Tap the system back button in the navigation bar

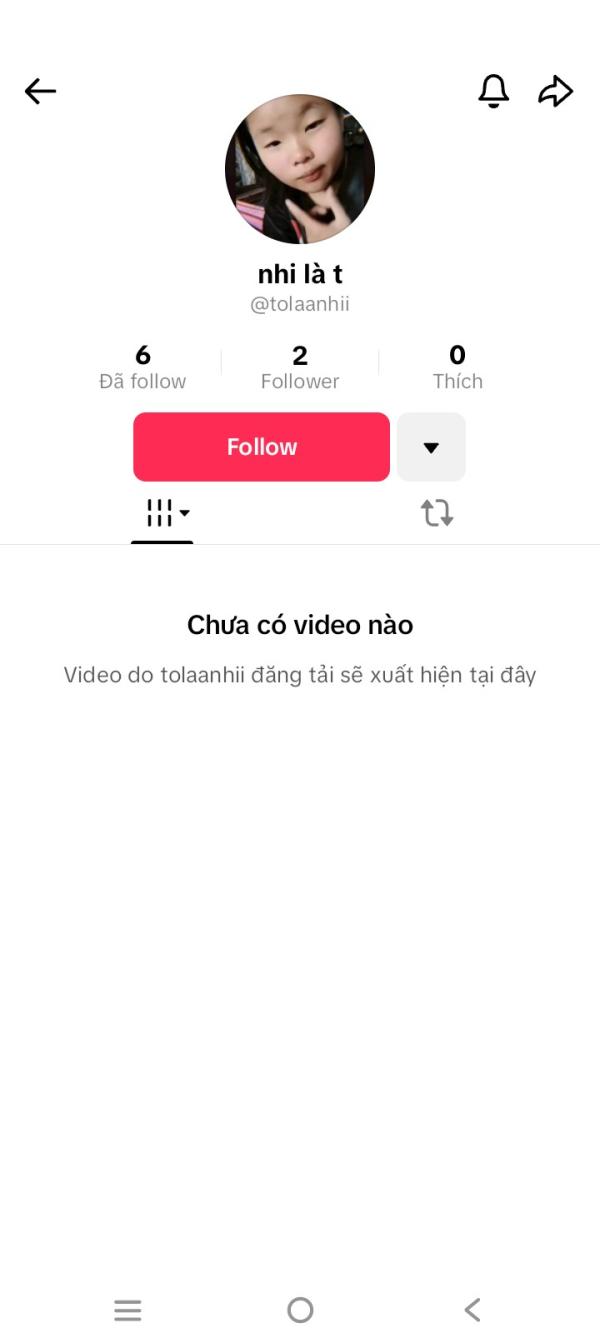(472, 1310)
